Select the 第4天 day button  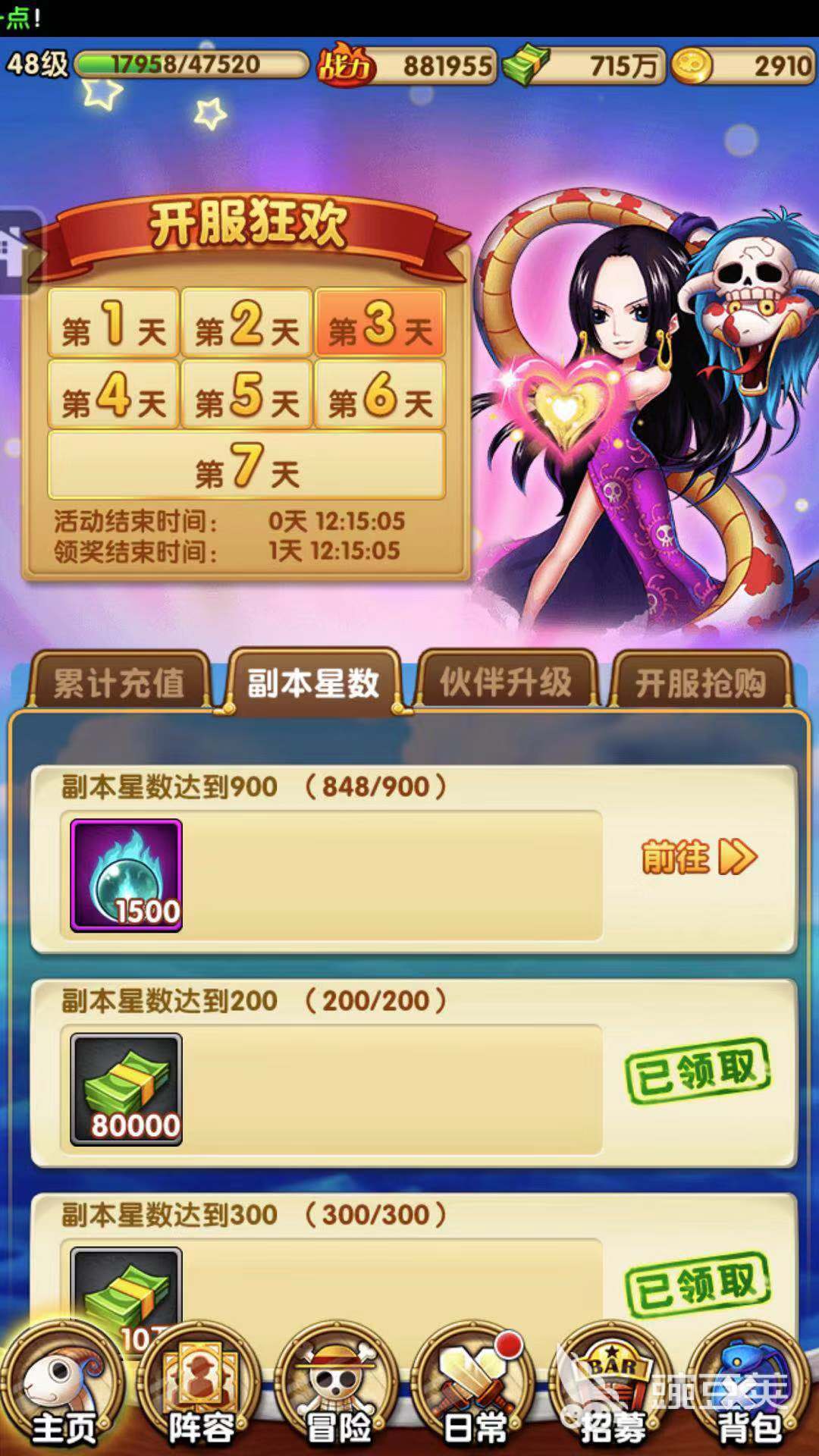pos(114,396)
